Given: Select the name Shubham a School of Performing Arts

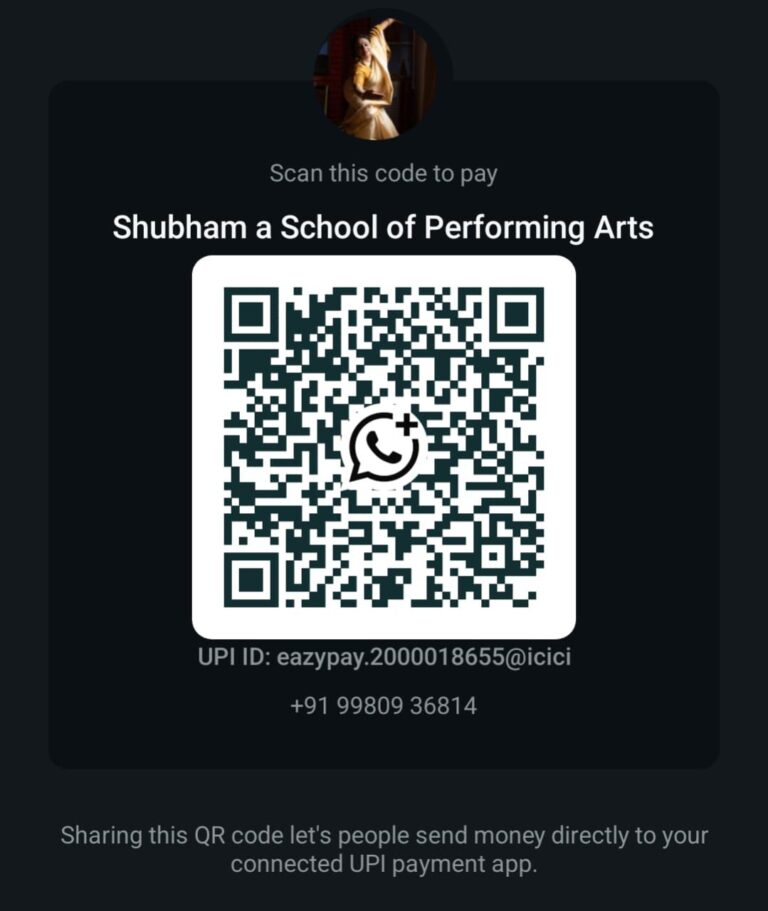Looking at the screenshot, I should tap(384, 228).
